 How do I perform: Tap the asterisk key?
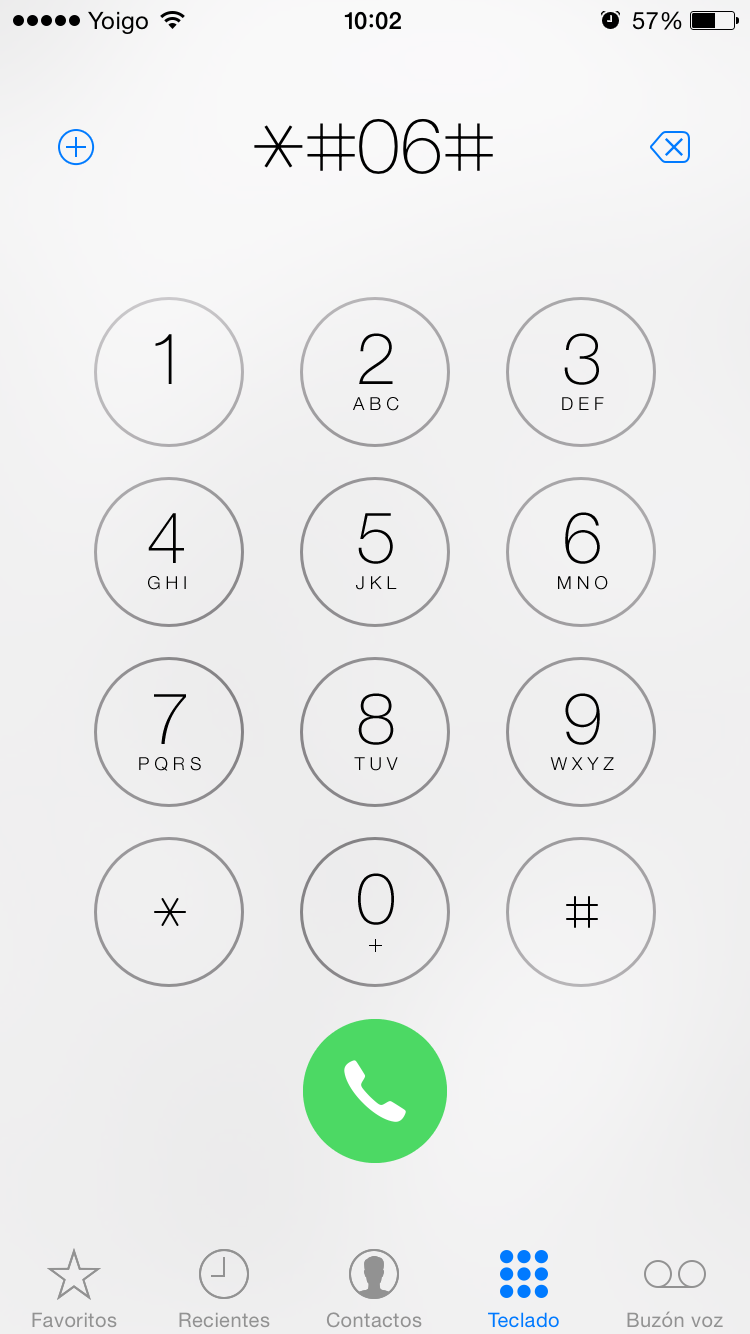[169, 912]
